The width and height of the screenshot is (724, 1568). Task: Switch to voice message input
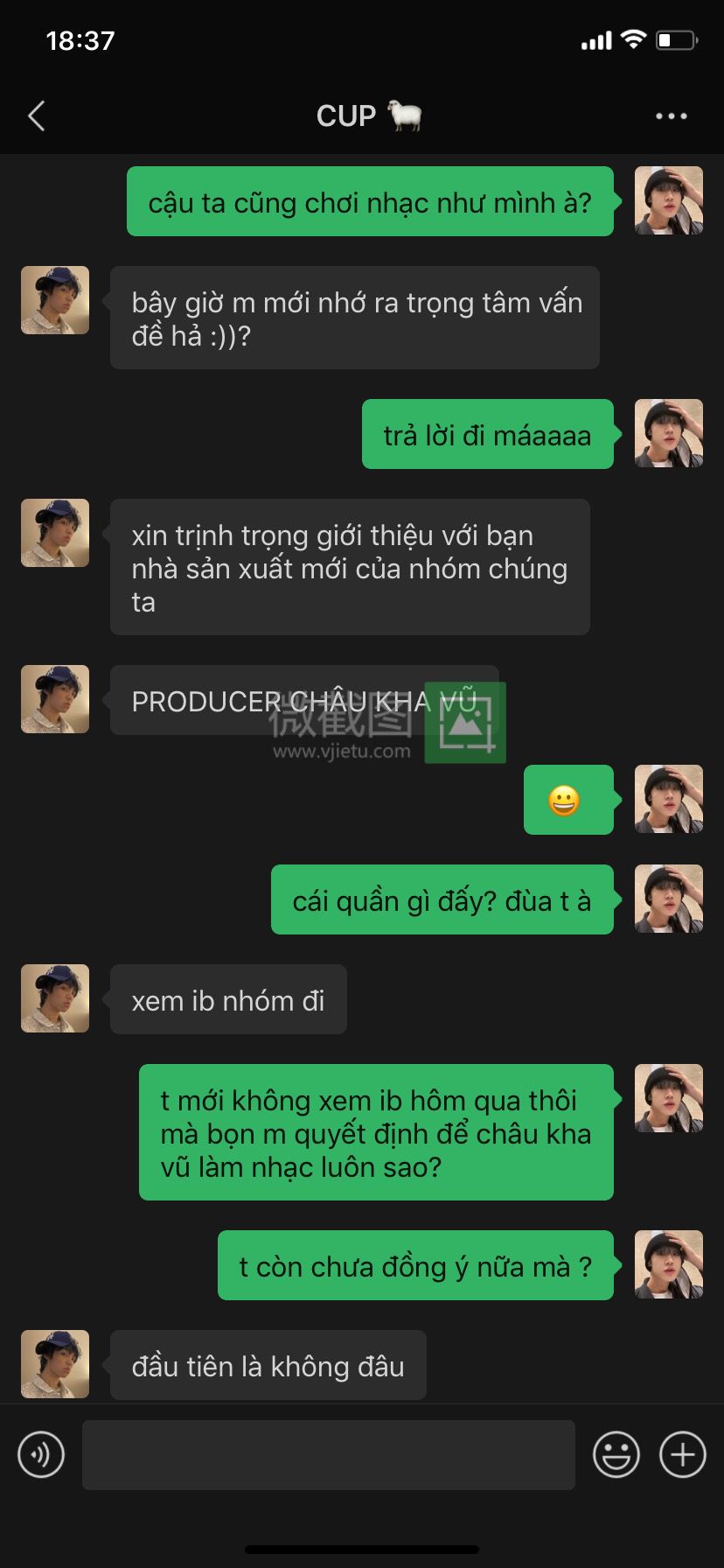pos(41,1454)
